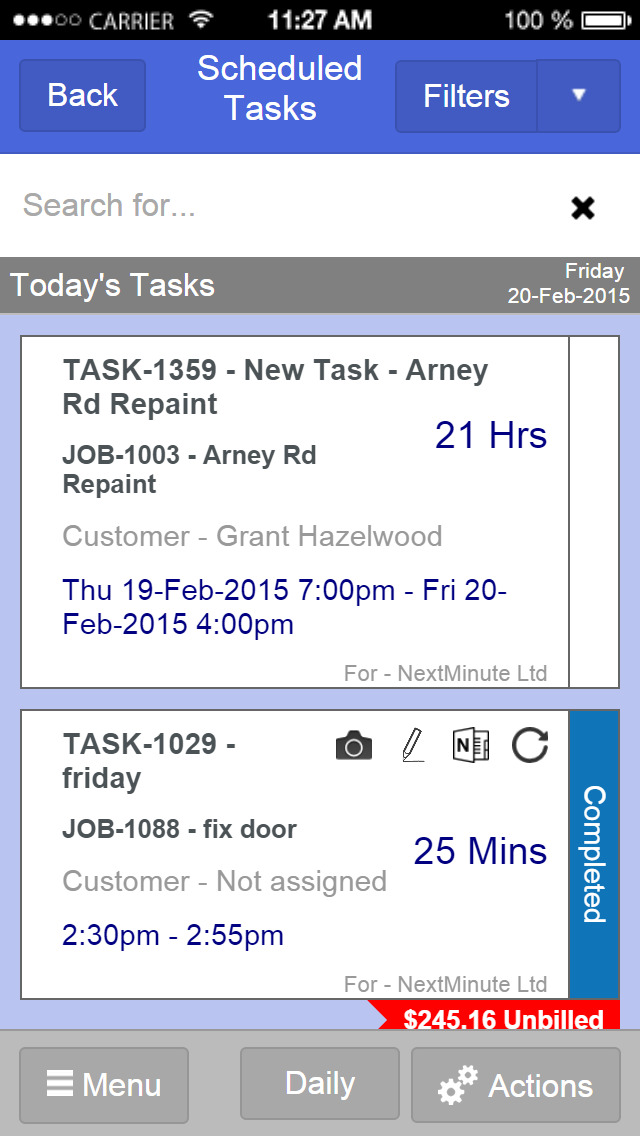Tap the refresh icon on TASK-1029

[x=530, y=745]
